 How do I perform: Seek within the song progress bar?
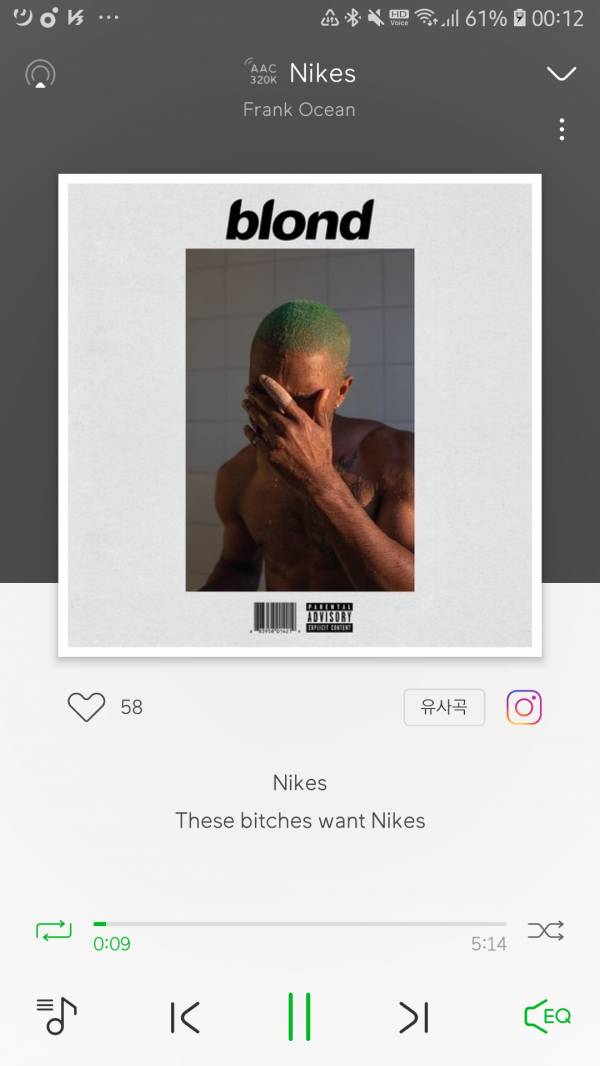300,924
